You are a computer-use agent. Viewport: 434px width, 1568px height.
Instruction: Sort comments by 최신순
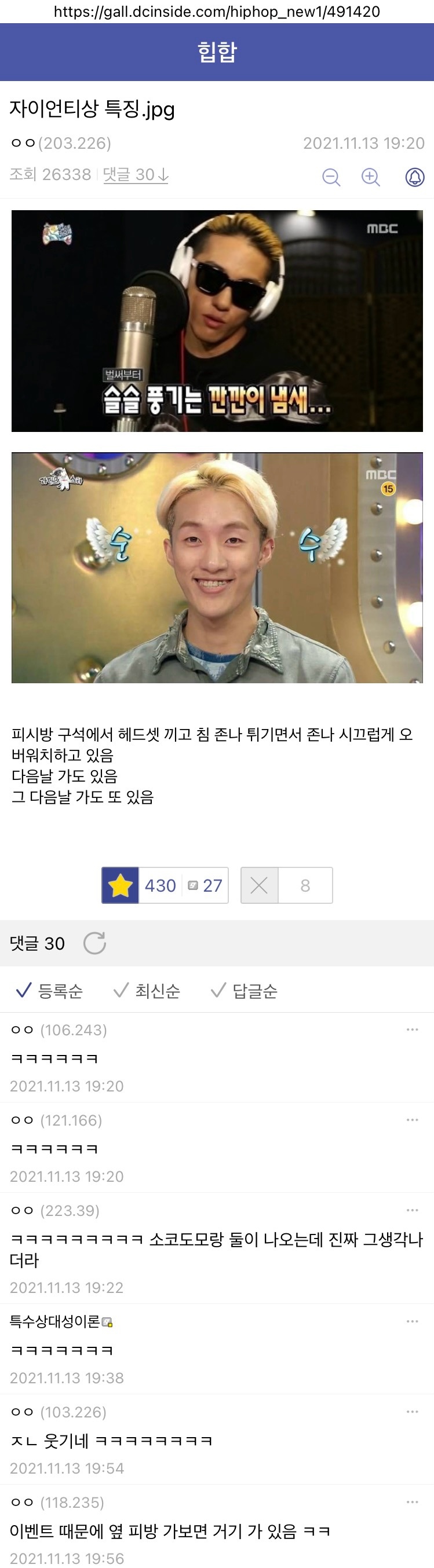[148, 991]
